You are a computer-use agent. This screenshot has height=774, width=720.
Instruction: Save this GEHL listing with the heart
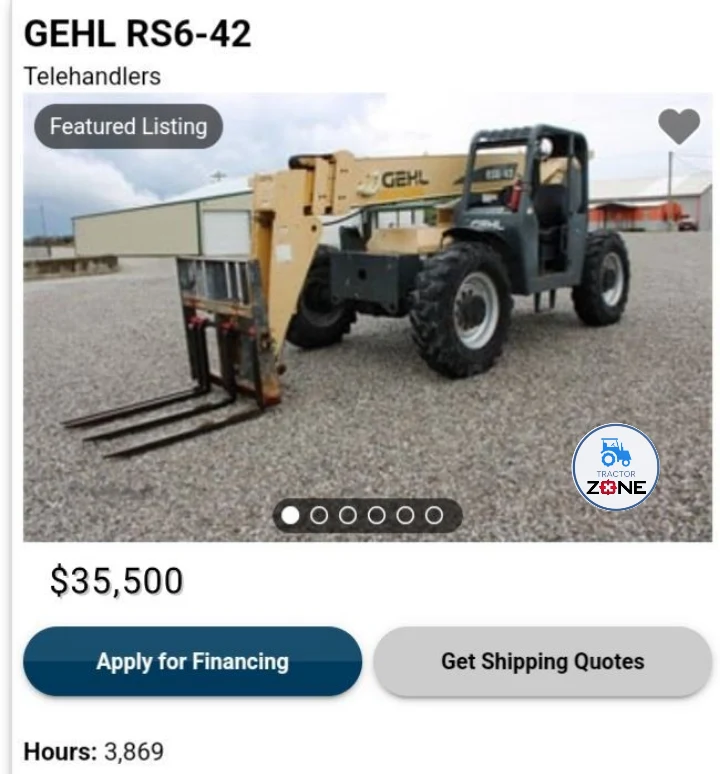pos(679,127)
